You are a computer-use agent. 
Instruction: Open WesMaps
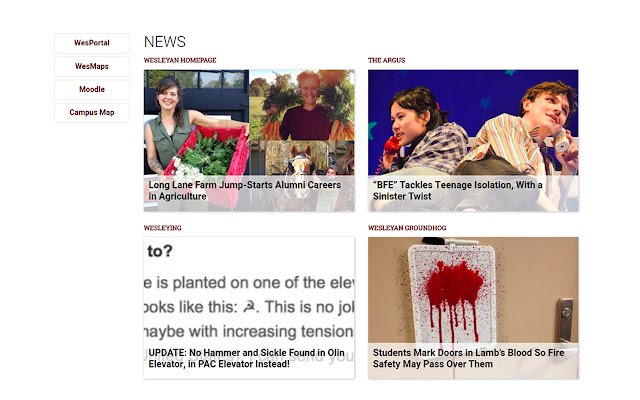[x=92, y=66]
